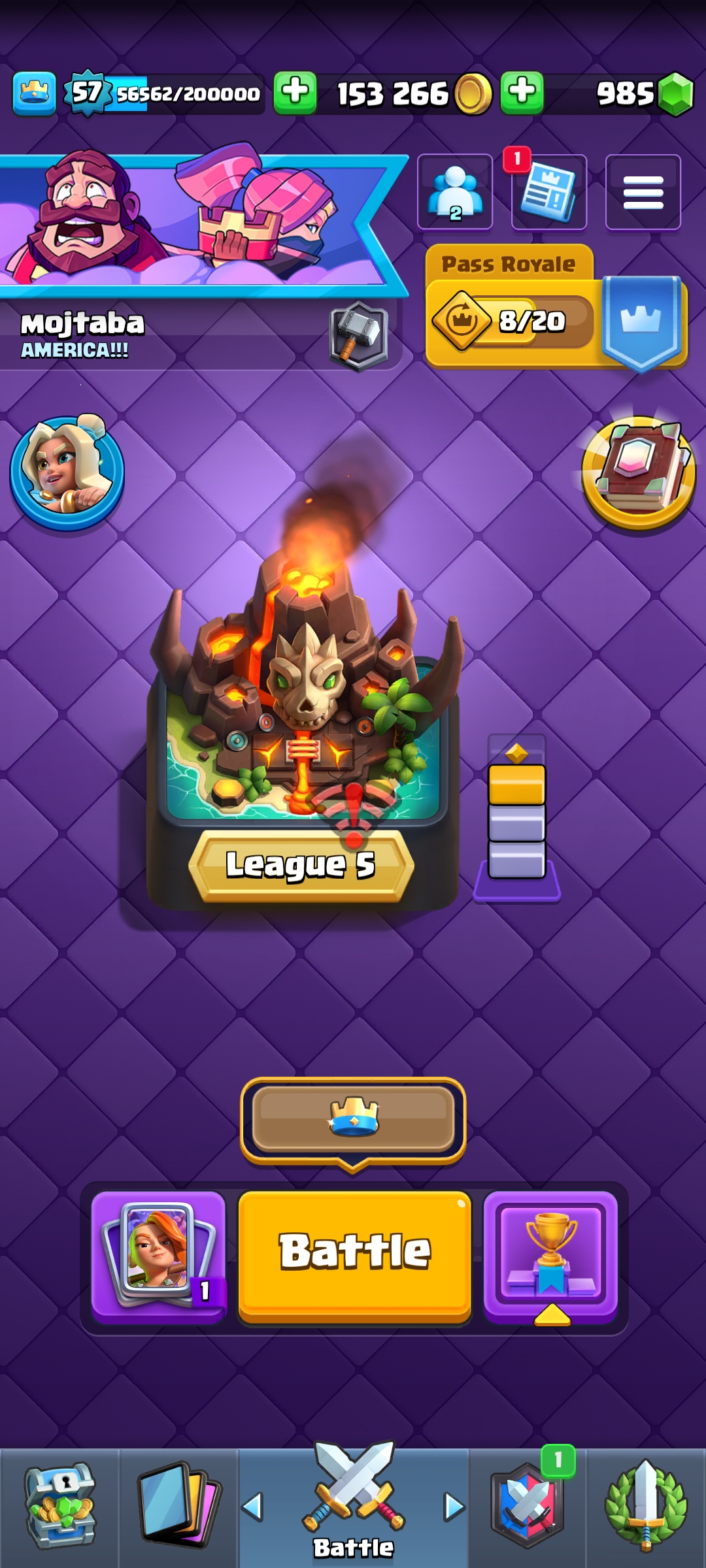Image resolution: width=706 pixels, height=1568 pixels.
Task: Open the hamburger menu
Action: [x=643, y=192]
